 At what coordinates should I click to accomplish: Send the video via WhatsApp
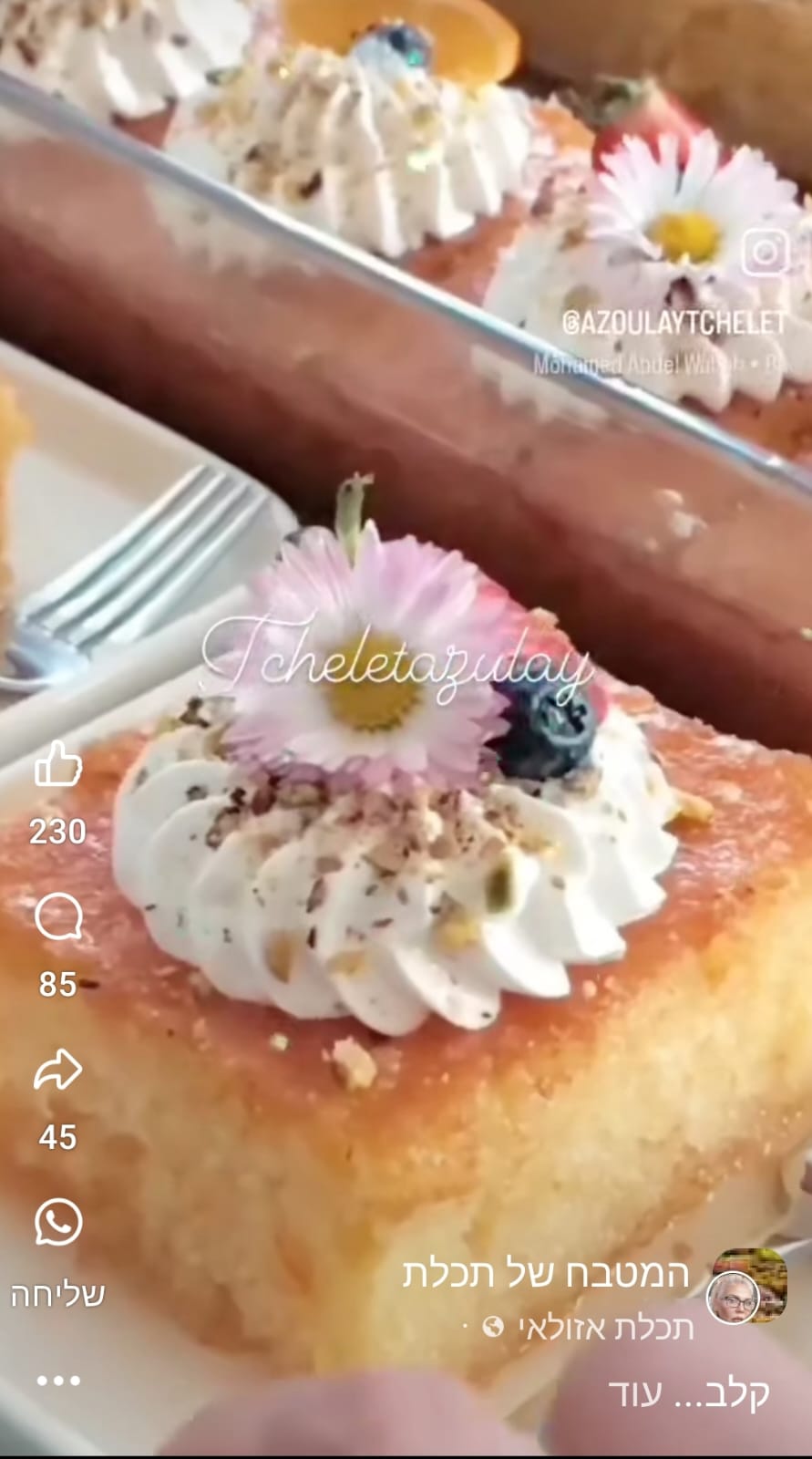click(57, 1223)
